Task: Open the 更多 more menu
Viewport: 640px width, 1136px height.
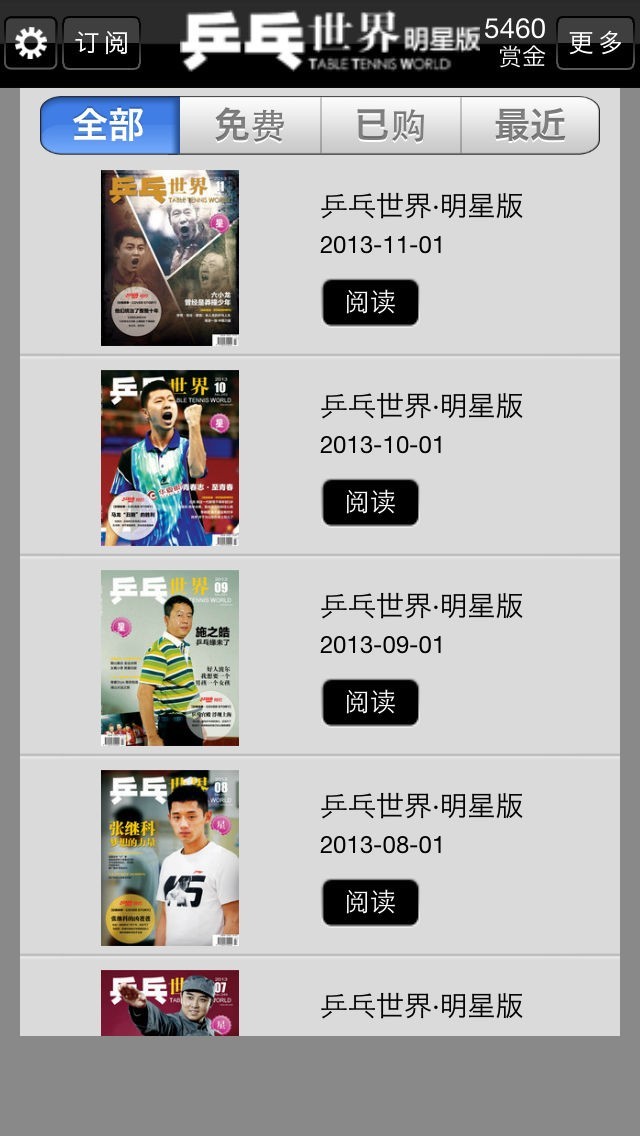Action: (x=595, y=43)
